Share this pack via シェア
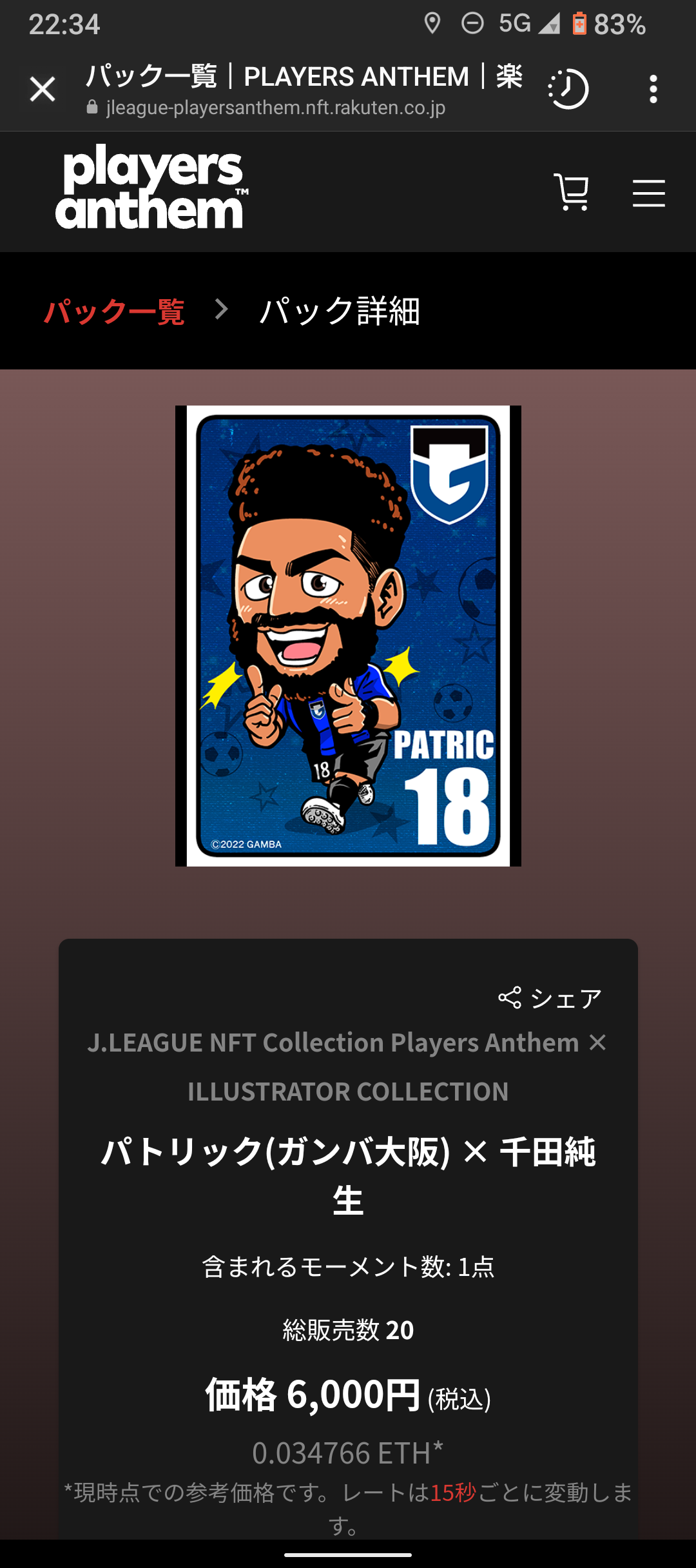The width and height of the screenshot is (696, 1568). click(x=550, y=998)
